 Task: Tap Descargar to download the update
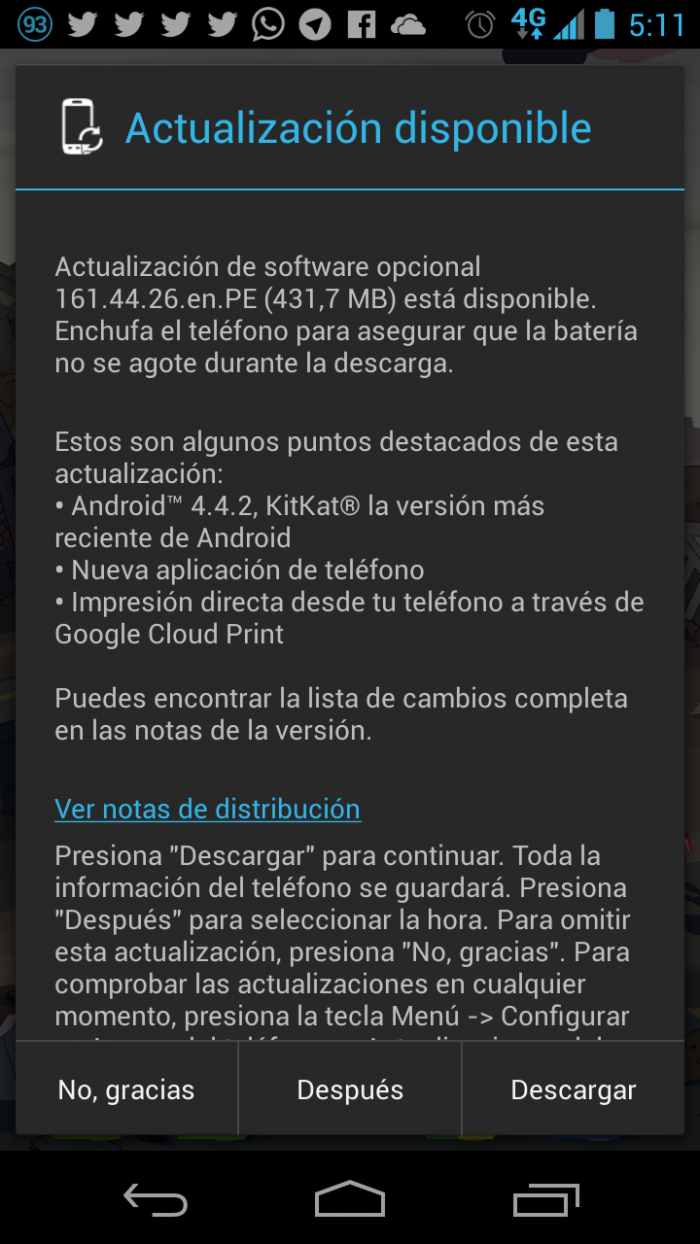[x=573, y=1089]
